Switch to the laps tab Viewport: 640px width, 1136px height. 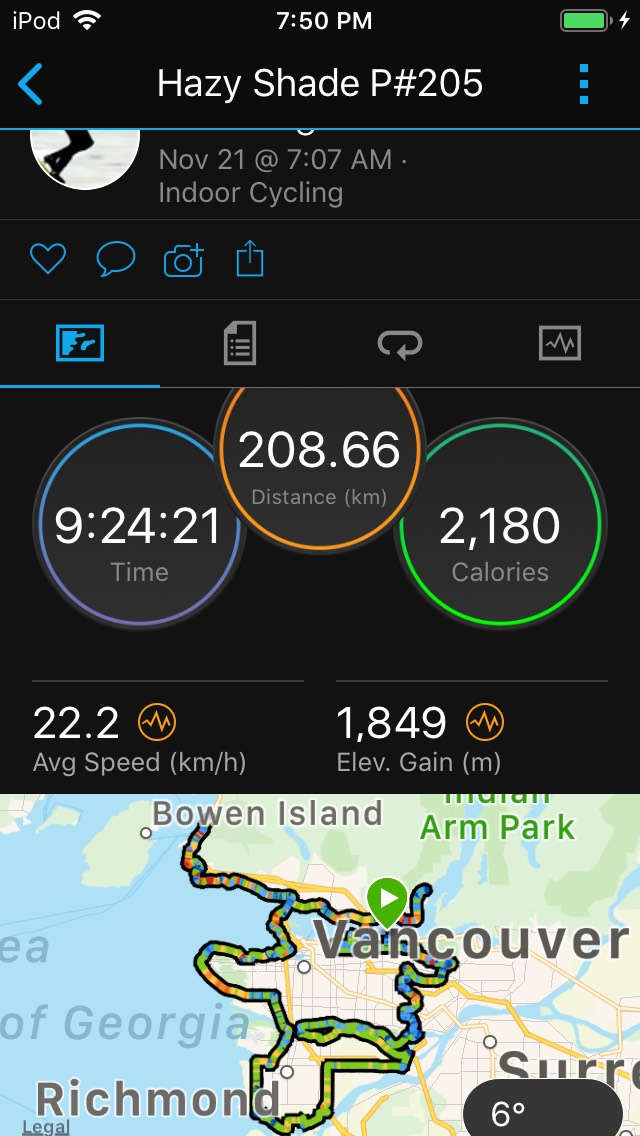pyautogui.click(x=400, y=344)
